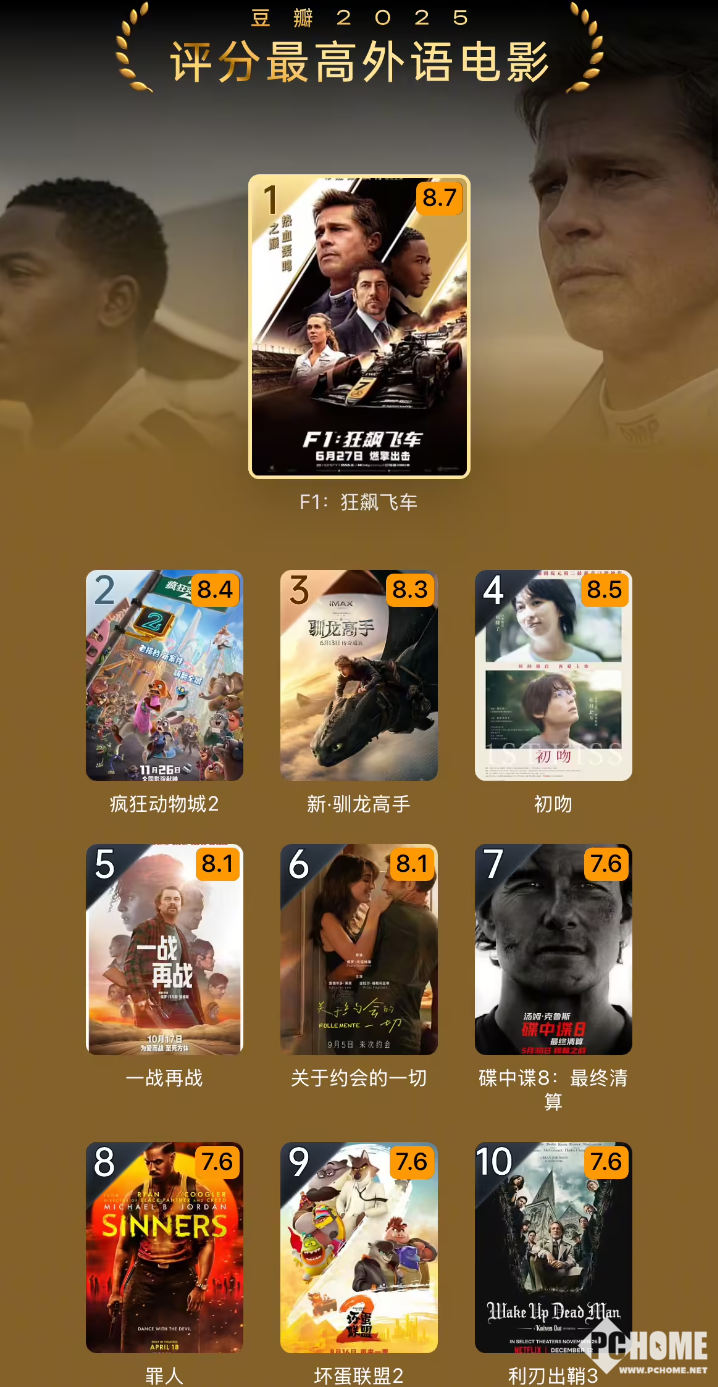The width and height of the screenshot is (718, 1387).
Task: Select the 初吻 movie card
Action: (x=553, y=675)
